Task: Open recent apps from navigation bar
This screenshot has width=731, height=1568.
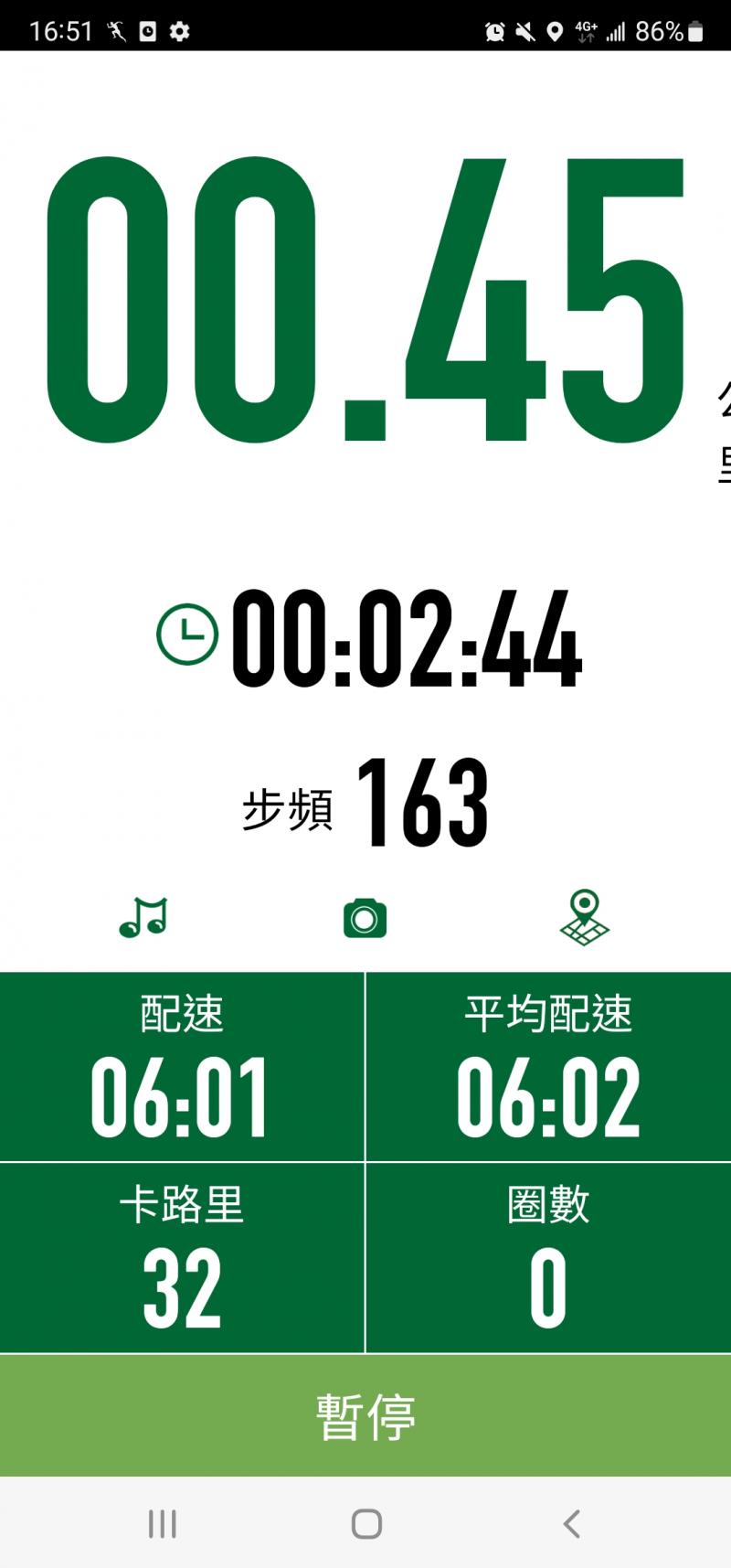Action: (x=162, y=1523)
